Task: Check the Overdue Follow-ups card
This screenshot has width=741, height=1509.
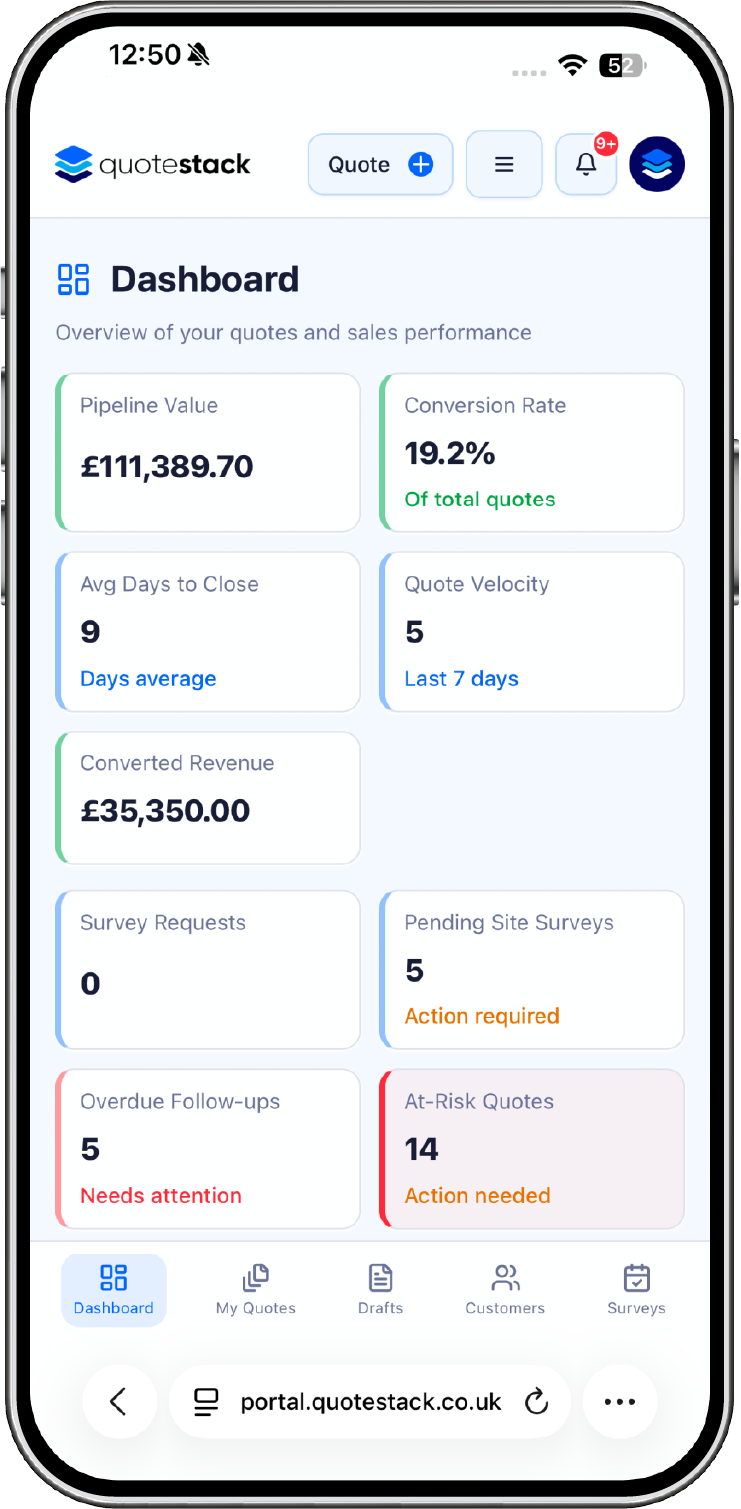Action: click(x=208, y=1148)
